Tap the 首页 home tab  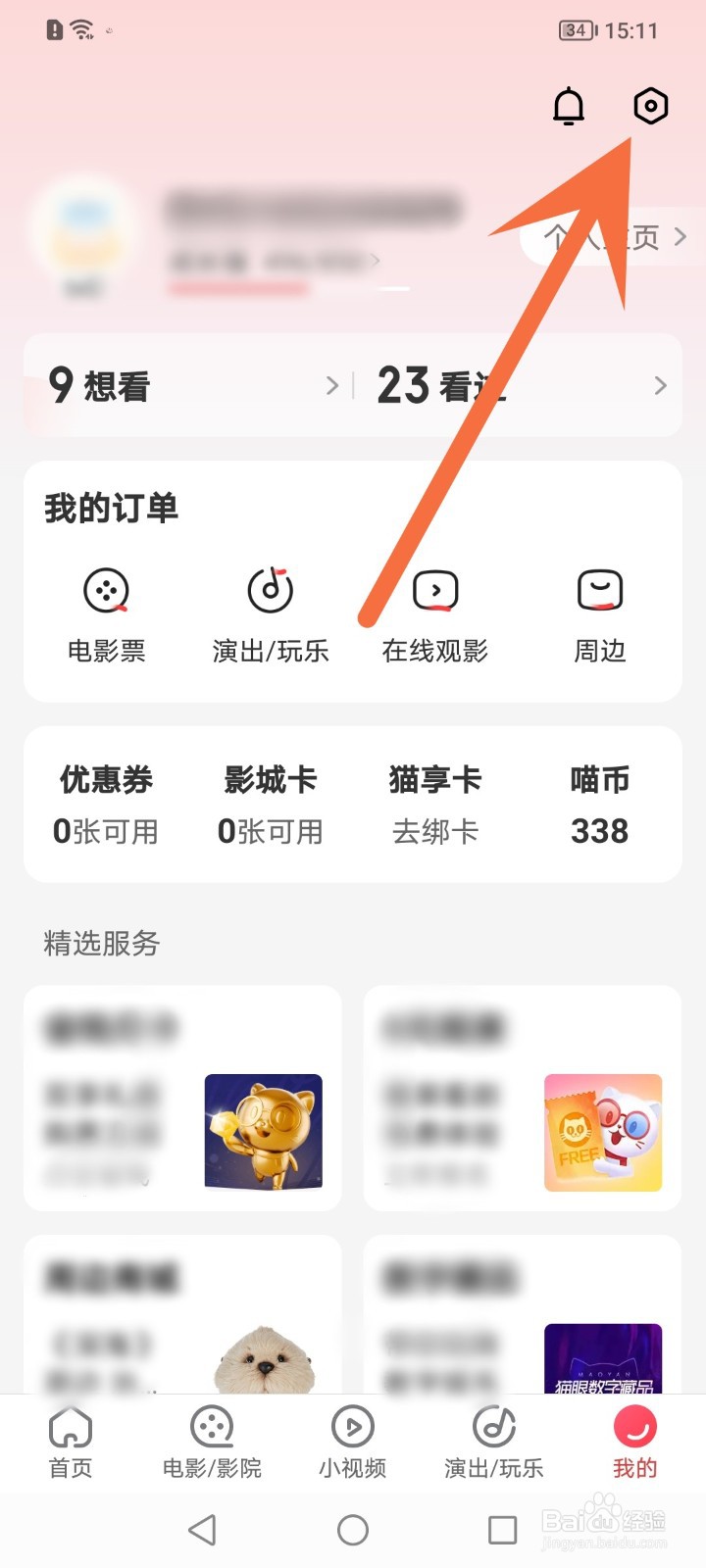point(70,1441)
